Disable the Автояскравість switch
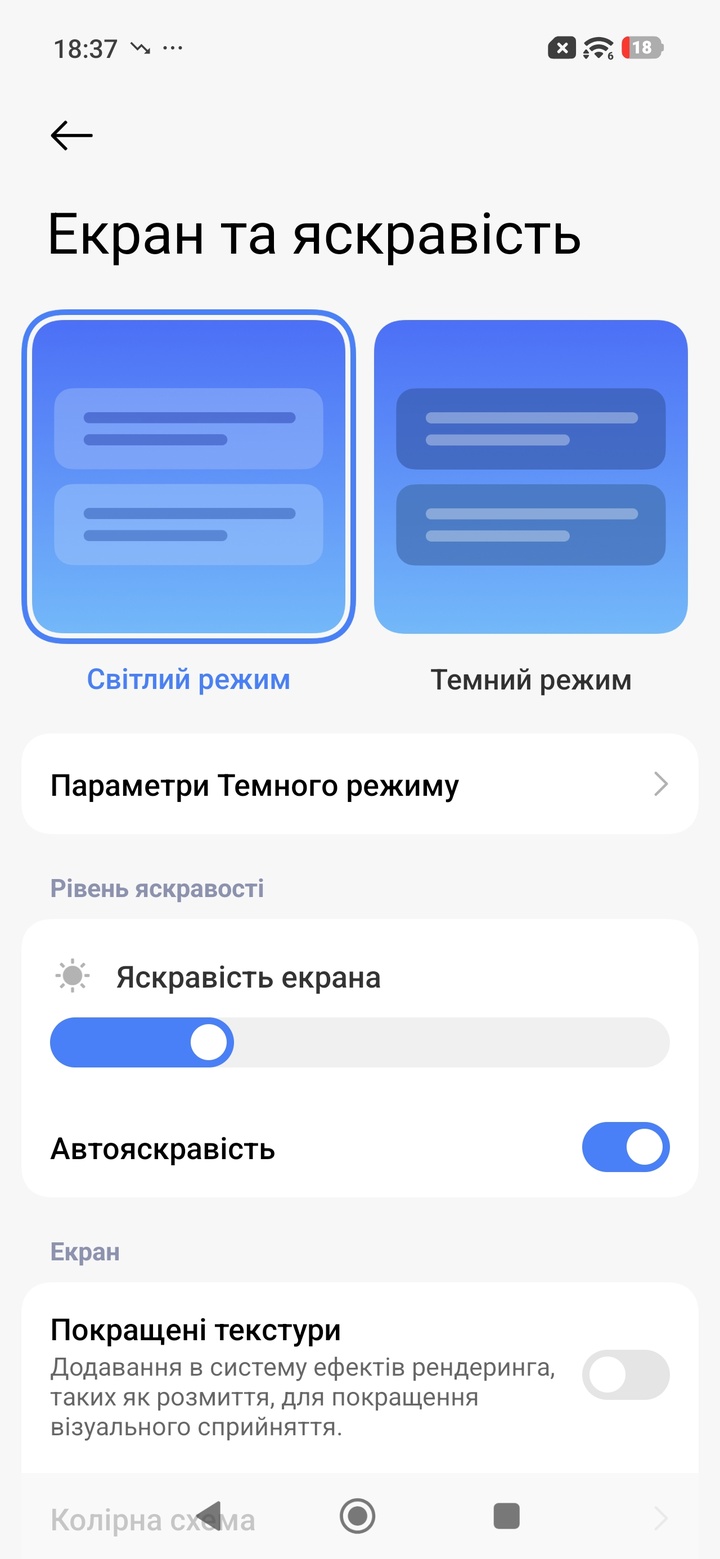The height and width of the screenshot is (1559, 720). pyautogui.click(x=625, y=1147)
